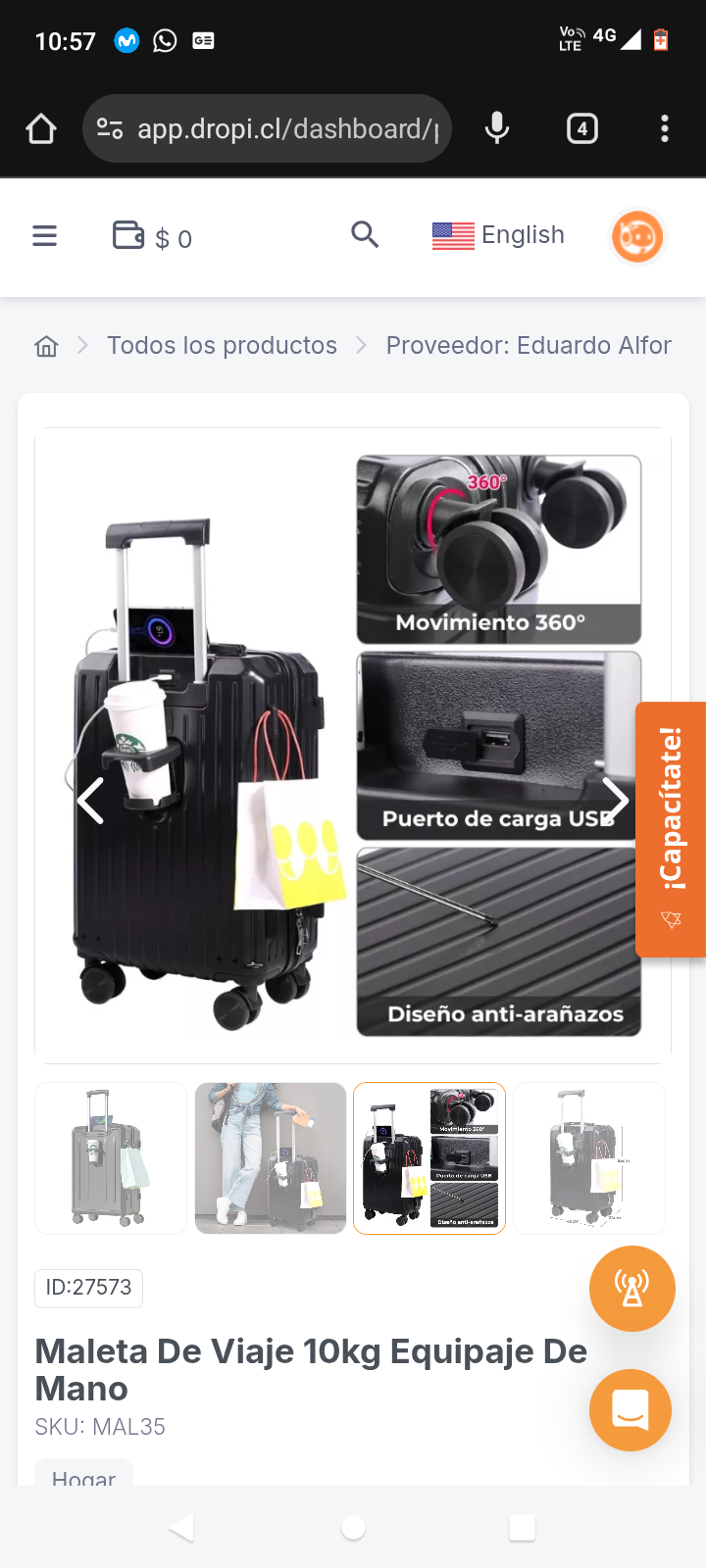Open the wallet balance showing $0
Screen dimensions: 706x1568
[x=152, y=235]
